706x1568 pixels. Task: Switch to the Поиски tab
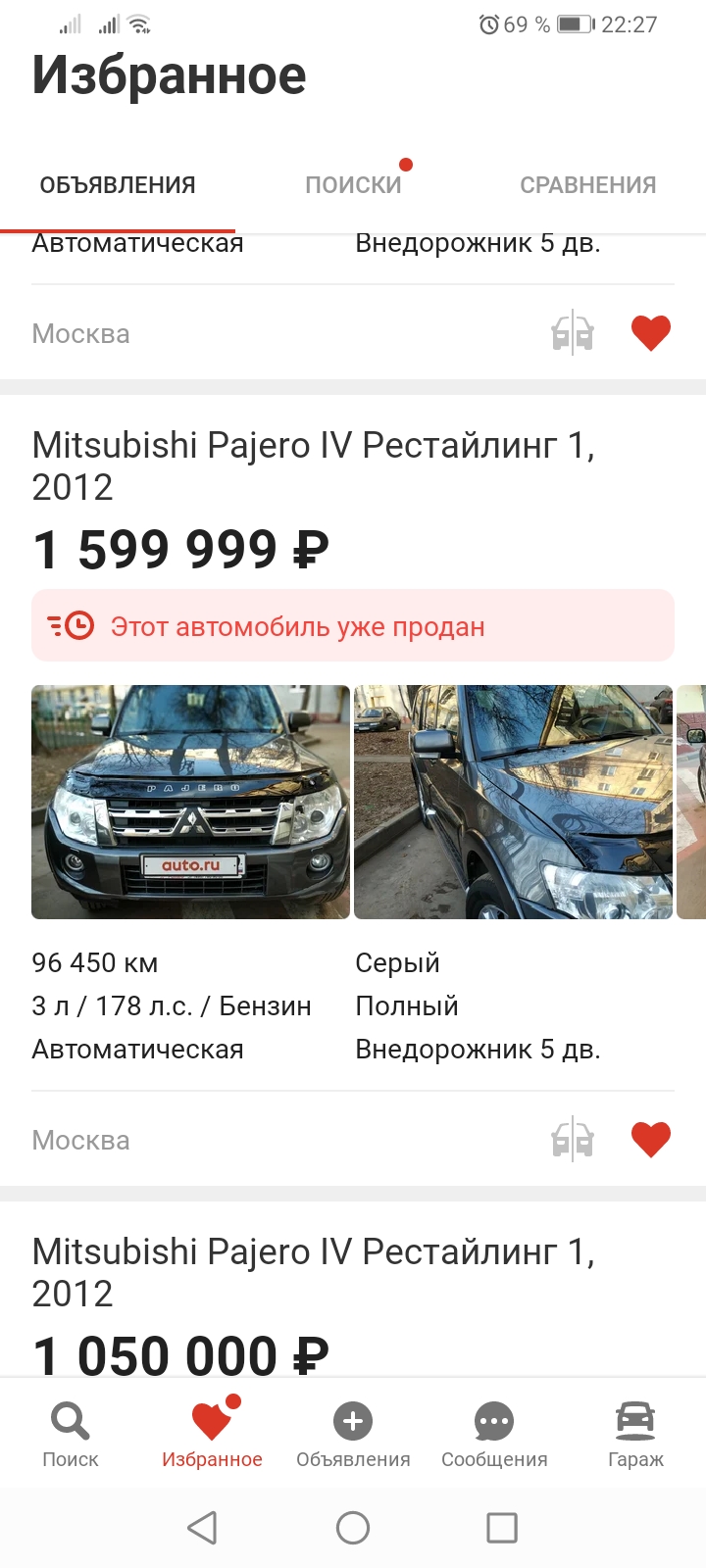(x=353, y=185)
